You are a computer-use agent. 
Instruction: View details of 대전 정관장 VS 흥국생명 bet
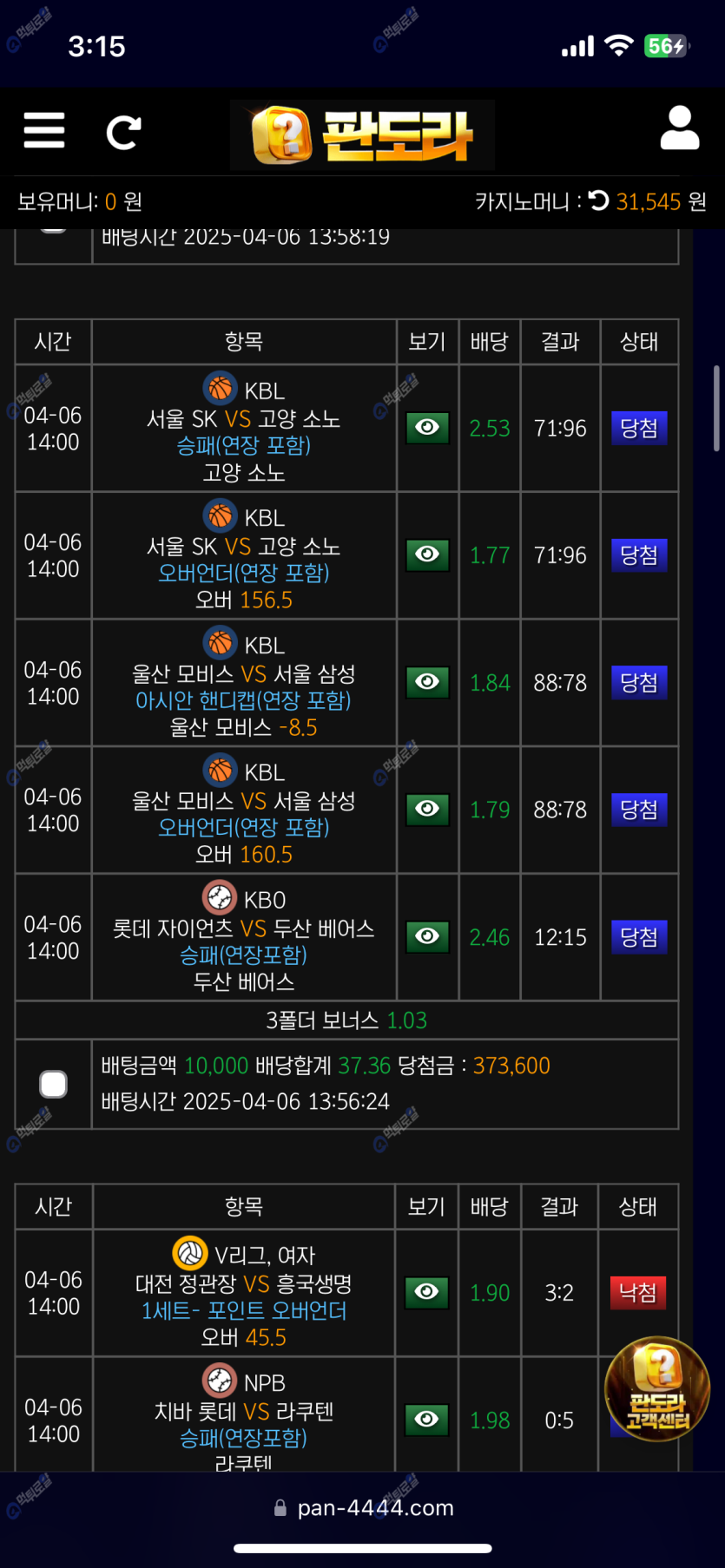426,1292
